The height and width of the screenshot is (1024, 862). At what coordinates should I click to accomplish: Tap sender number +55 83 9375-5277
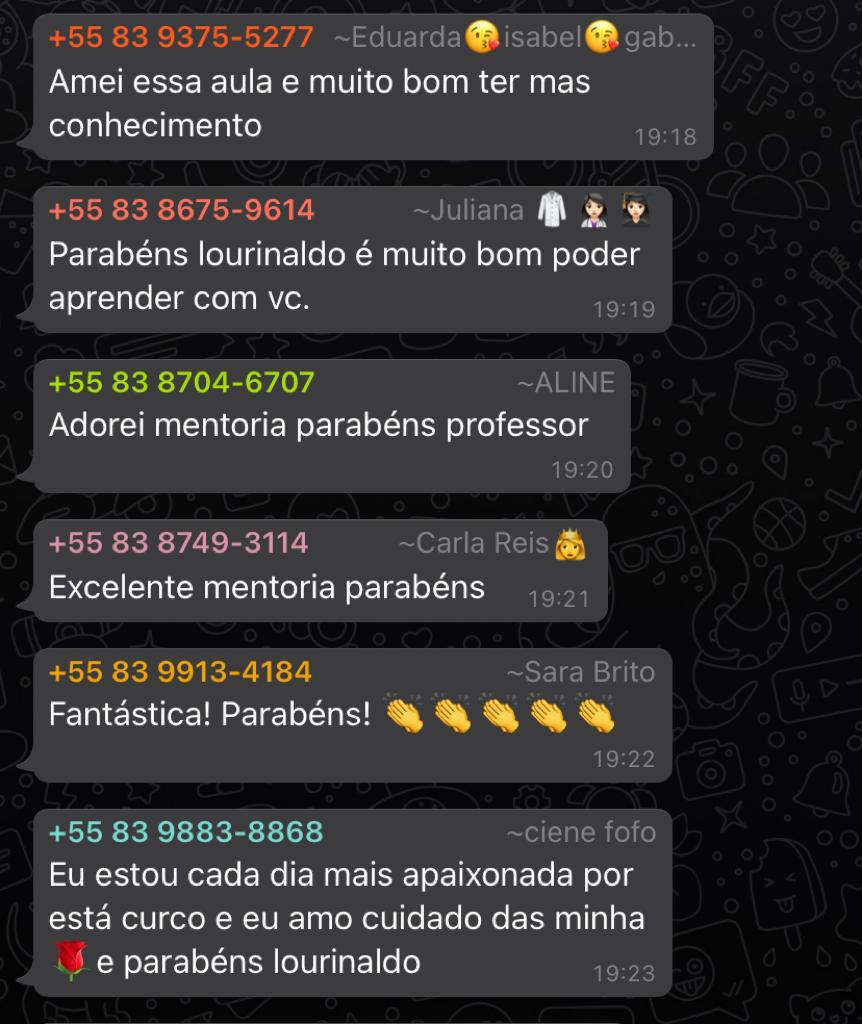click(x=181, y=38)
